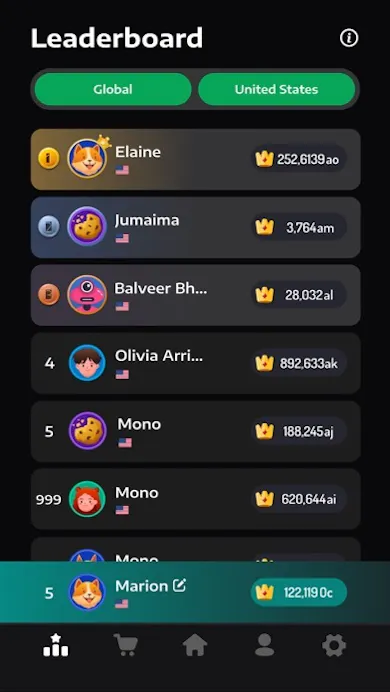Open Olivia Arri... leaderboard entry
Image resolution: width=390 pixels, height=692 pixels.
point(195,363)
